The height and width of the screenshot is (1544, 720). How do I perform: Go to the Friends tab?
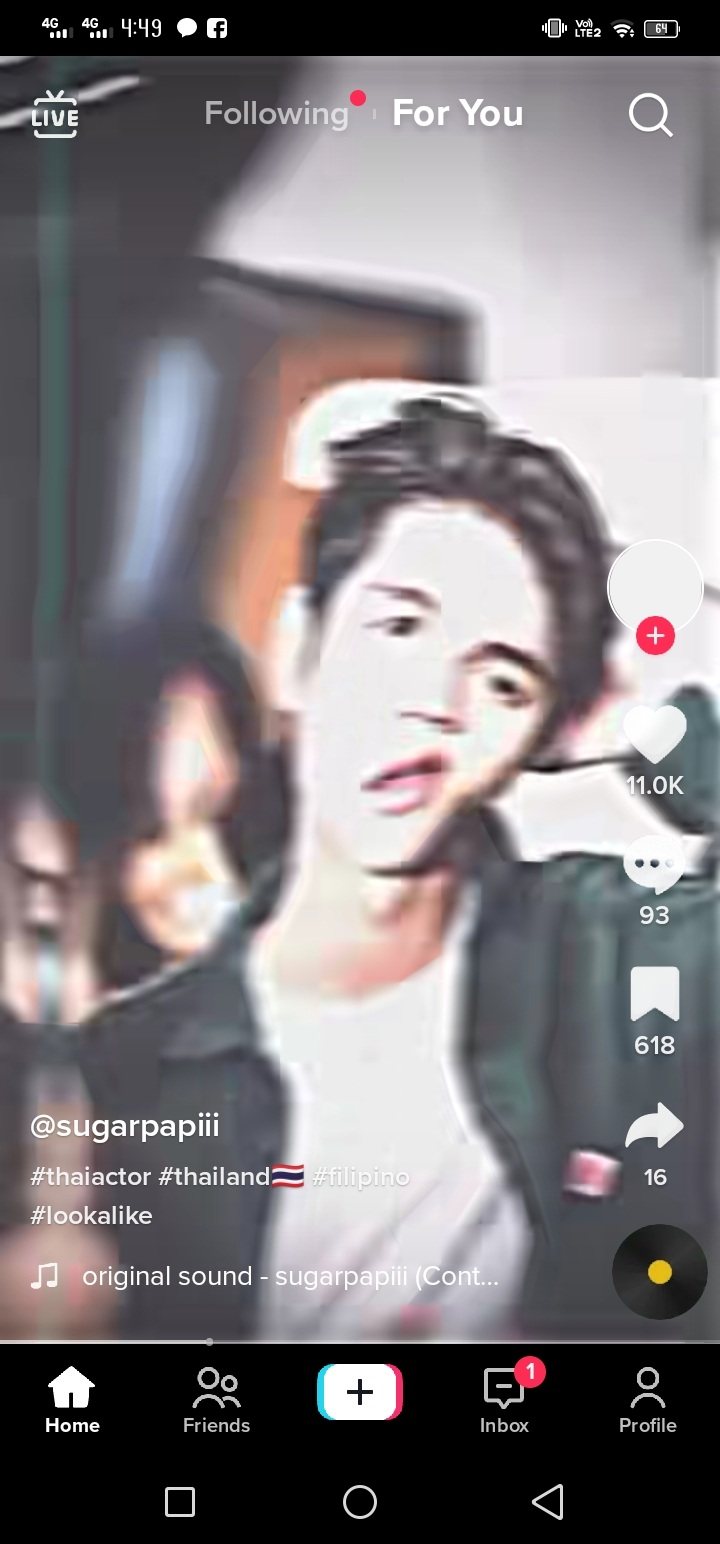[216, 1400]
